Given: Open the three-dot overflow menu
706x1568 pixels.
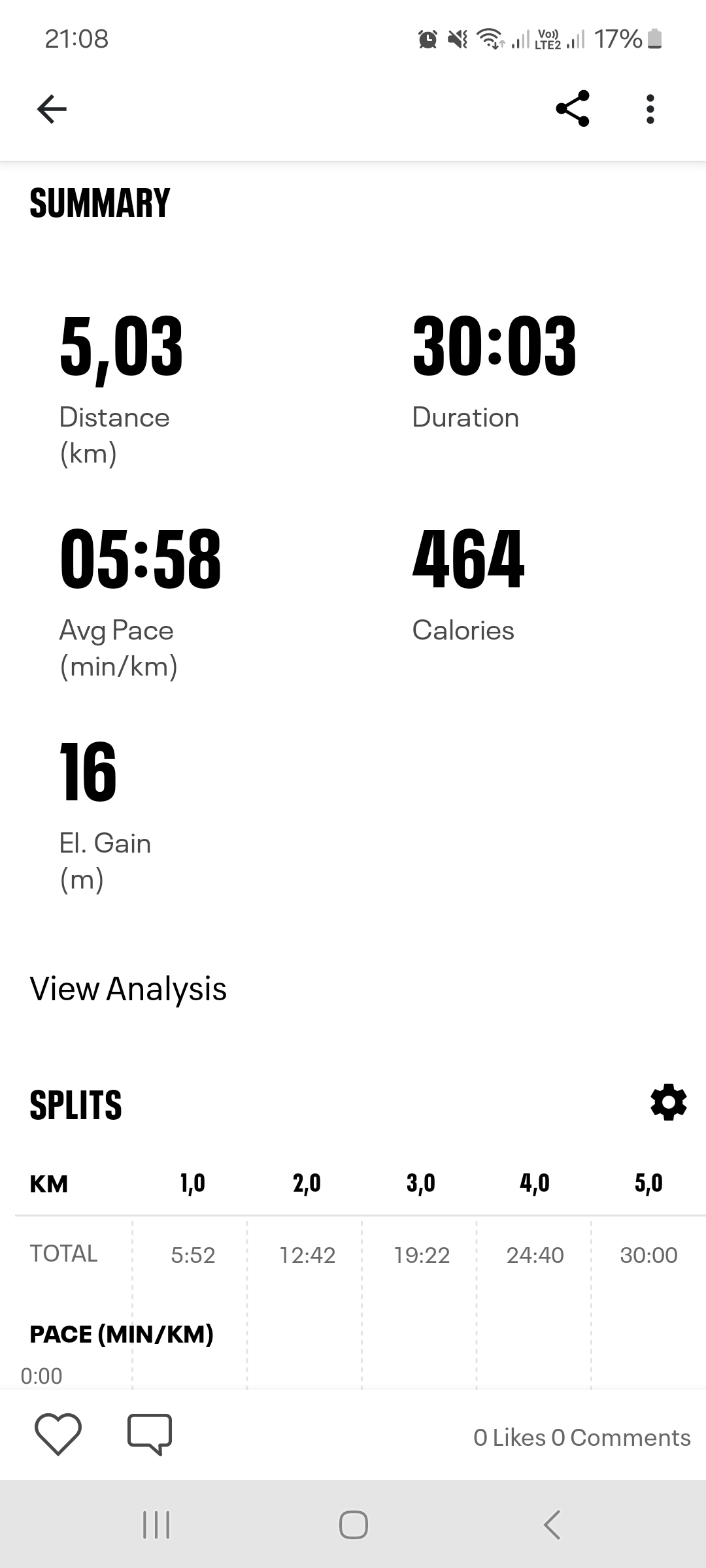Looking at the screenshot, I should pos(650,109).
